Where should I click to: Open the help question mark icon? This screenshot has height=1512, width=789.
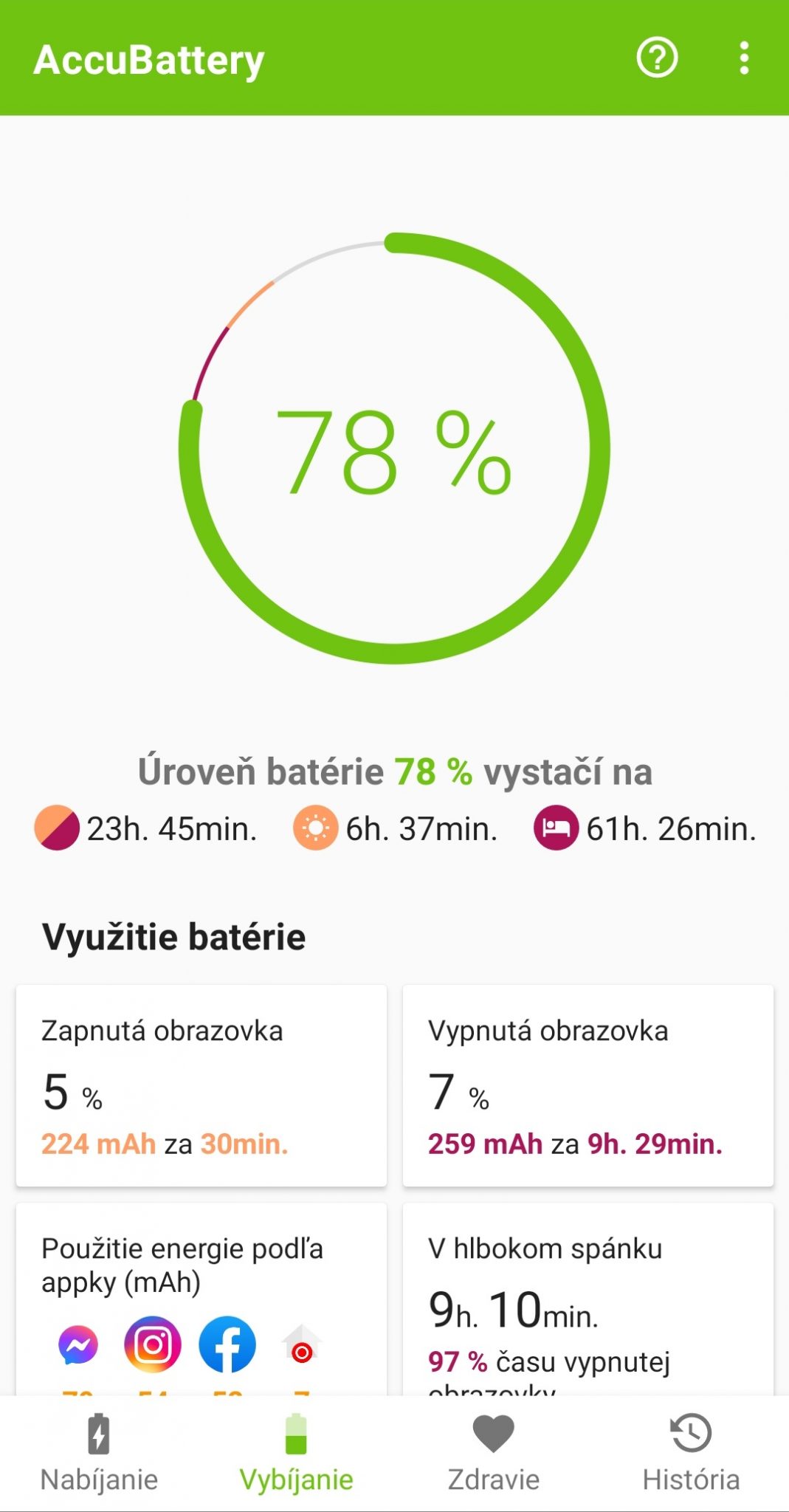[657, 58]
